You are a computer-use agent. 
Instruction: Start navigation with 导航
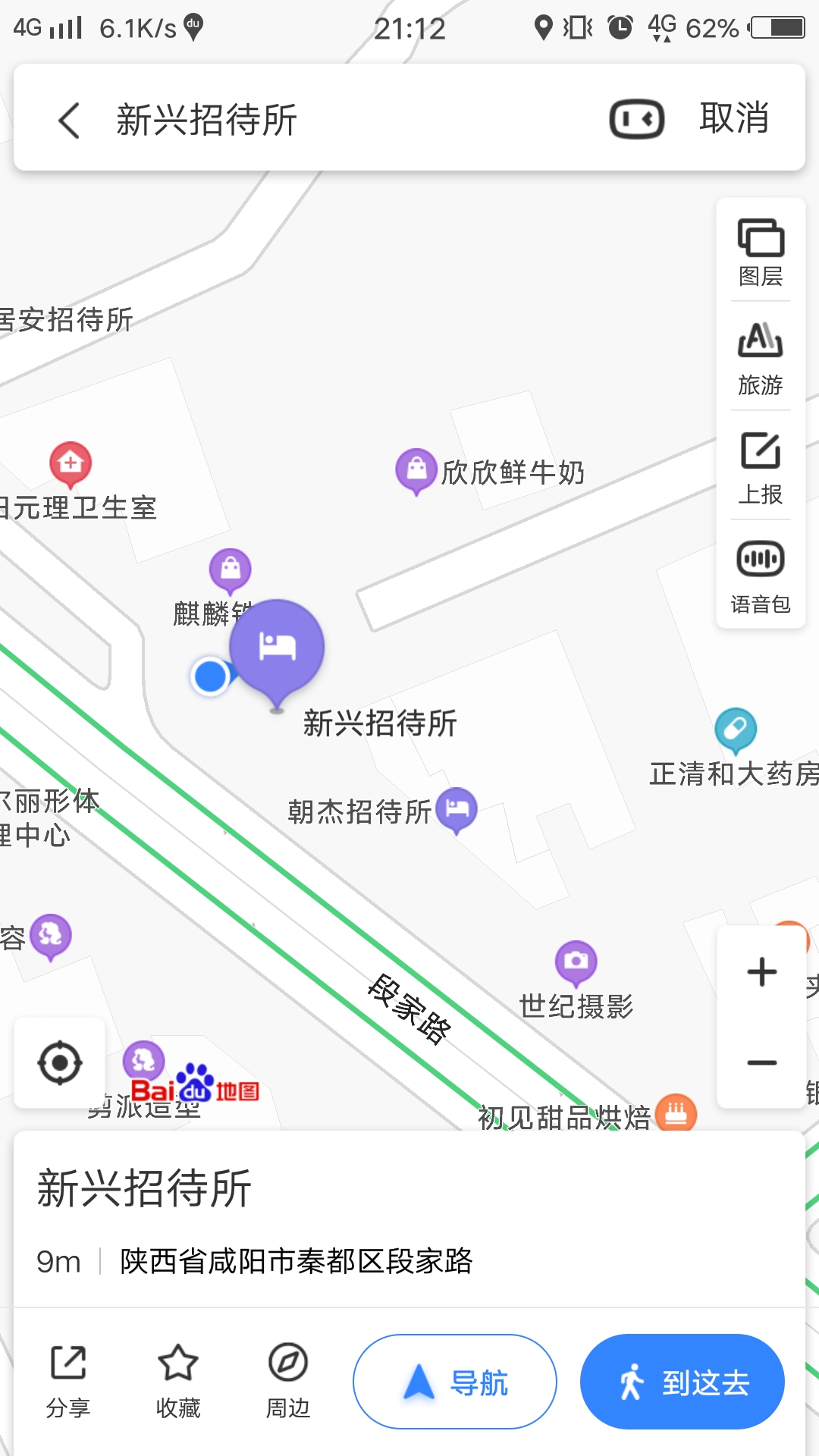click(x=455, y=1382)
